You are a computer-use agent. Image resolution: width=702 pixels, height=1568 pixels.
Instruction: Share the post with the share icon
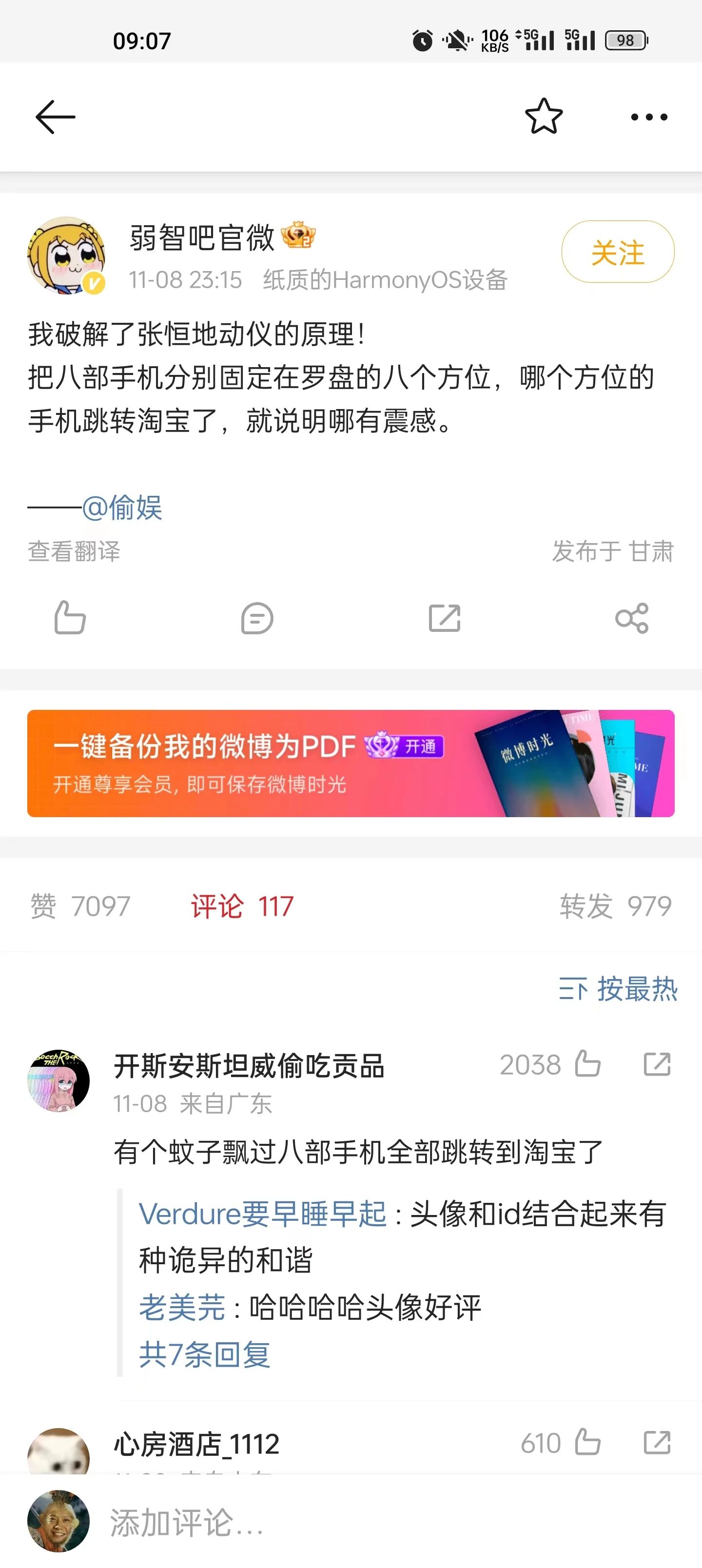(631, 618)
